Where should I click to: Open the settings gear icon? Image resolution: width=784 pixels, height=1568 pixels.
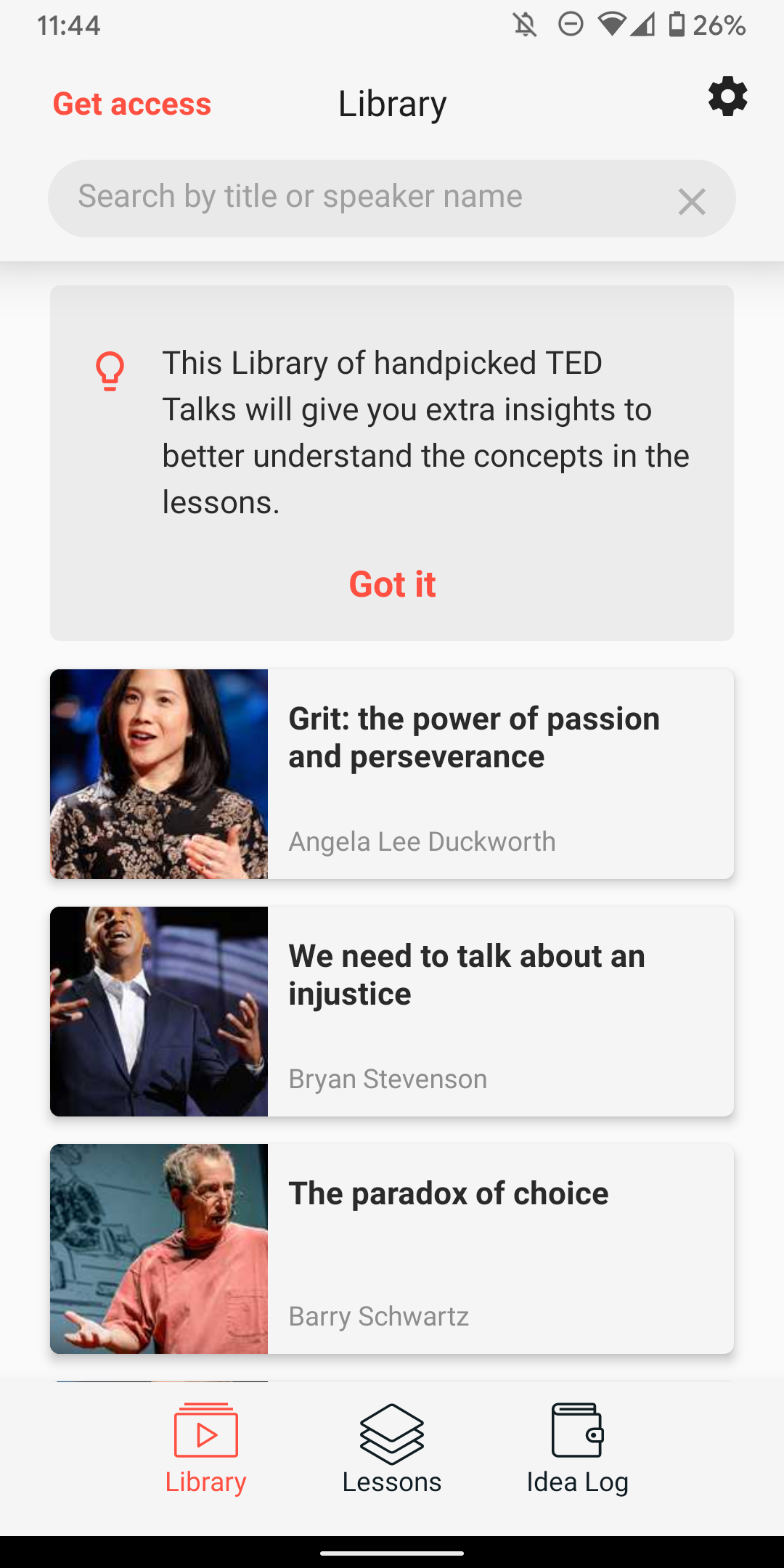click(x=727, y=97)
